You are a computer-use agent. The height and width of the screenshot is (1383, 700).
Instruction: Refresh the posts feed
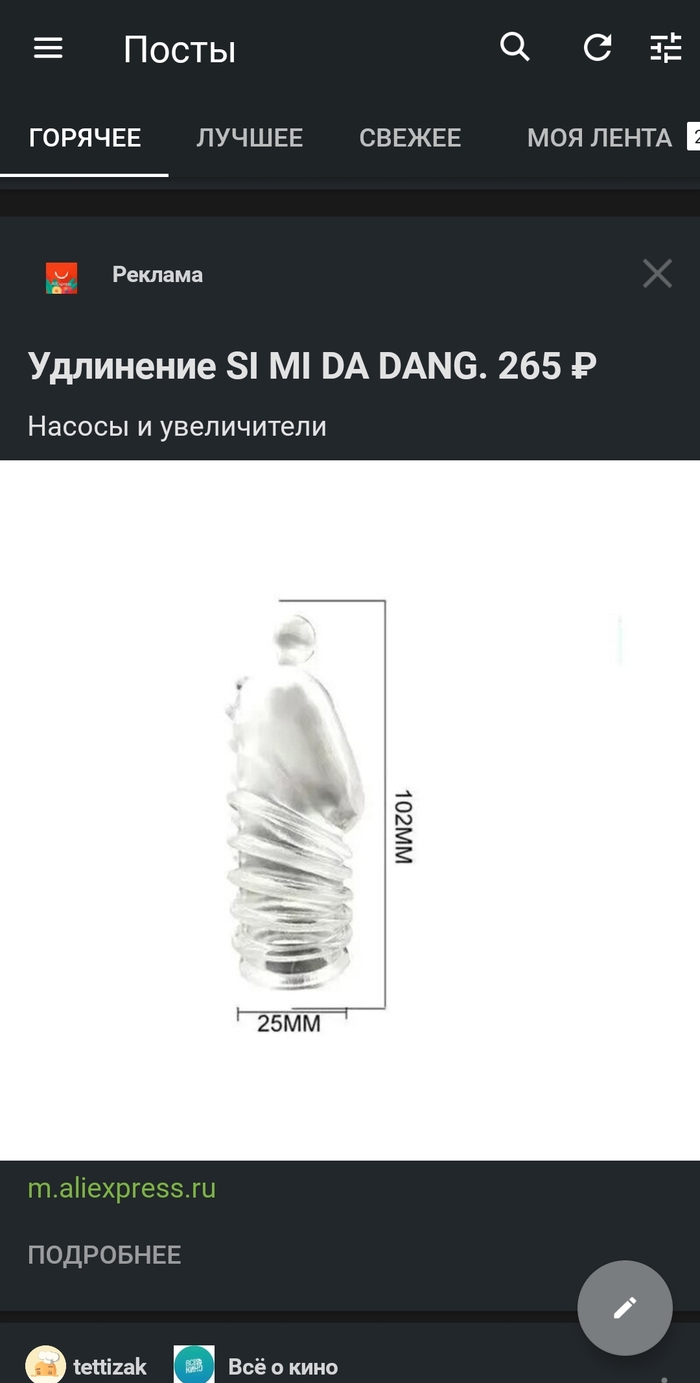tap(597, 47)
